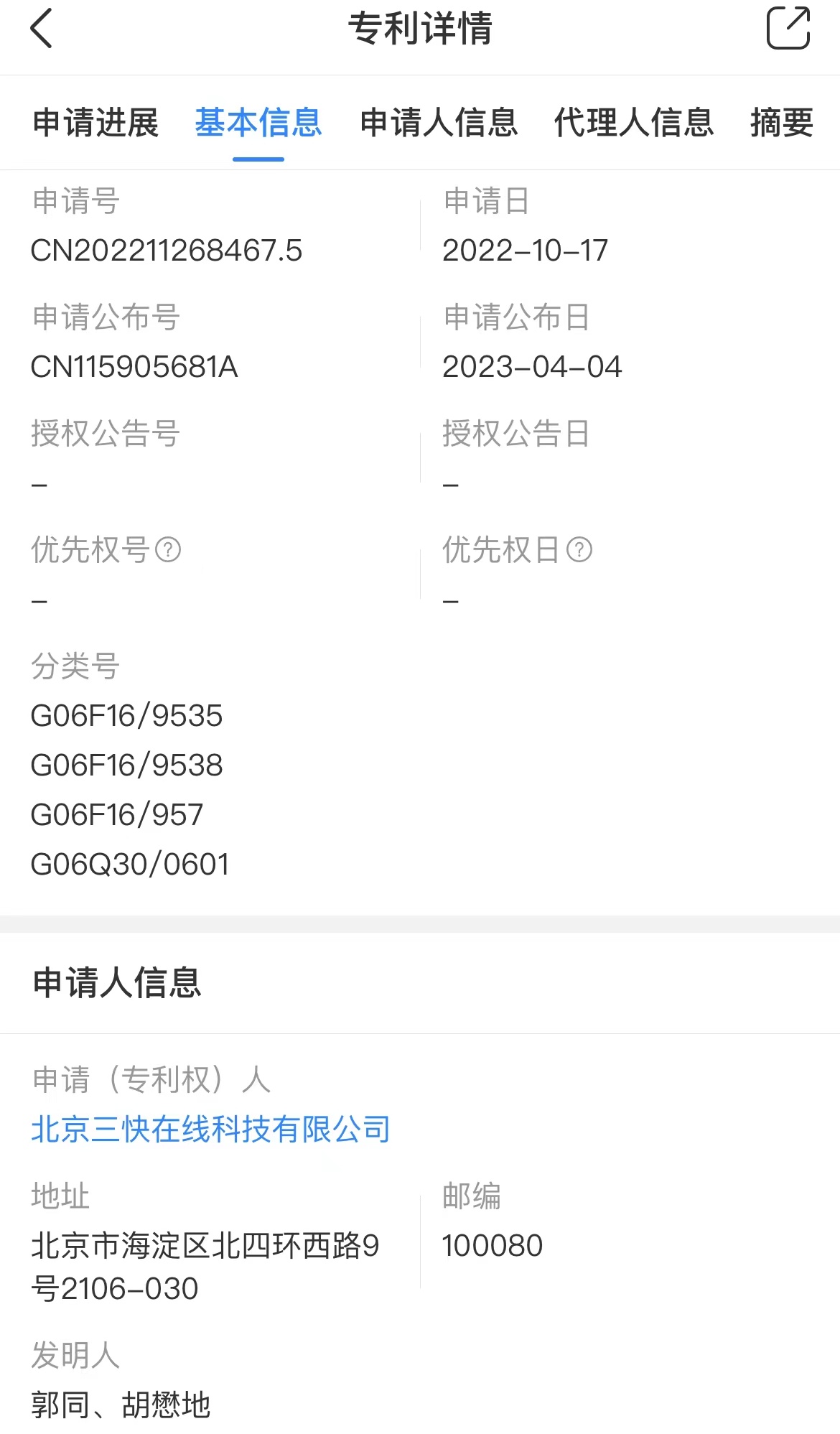Select the 基本信息 tab
The height and width of the screenshot is (1434, 840).
(x=258, y=122)
